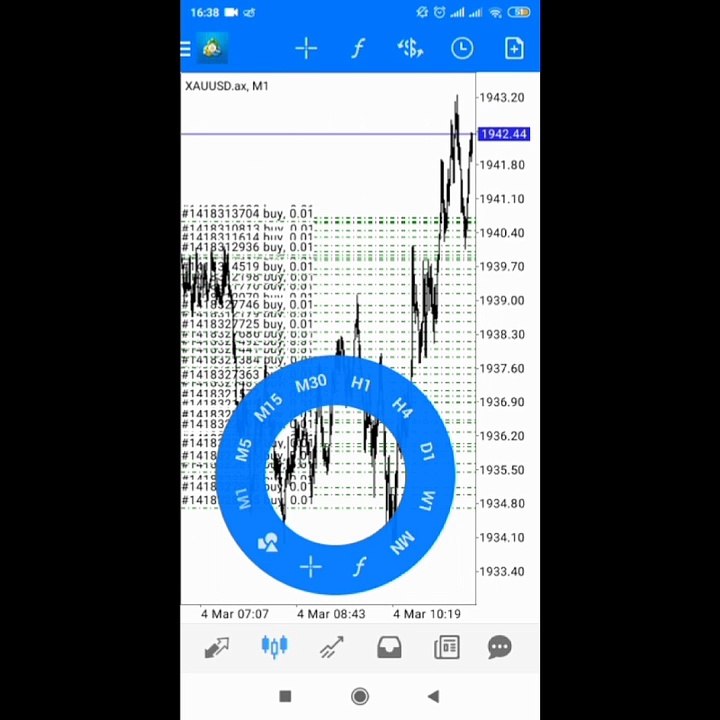Open the History inbox tab
This screenshot has height=720, width=720.
click(x=389, y=647)
